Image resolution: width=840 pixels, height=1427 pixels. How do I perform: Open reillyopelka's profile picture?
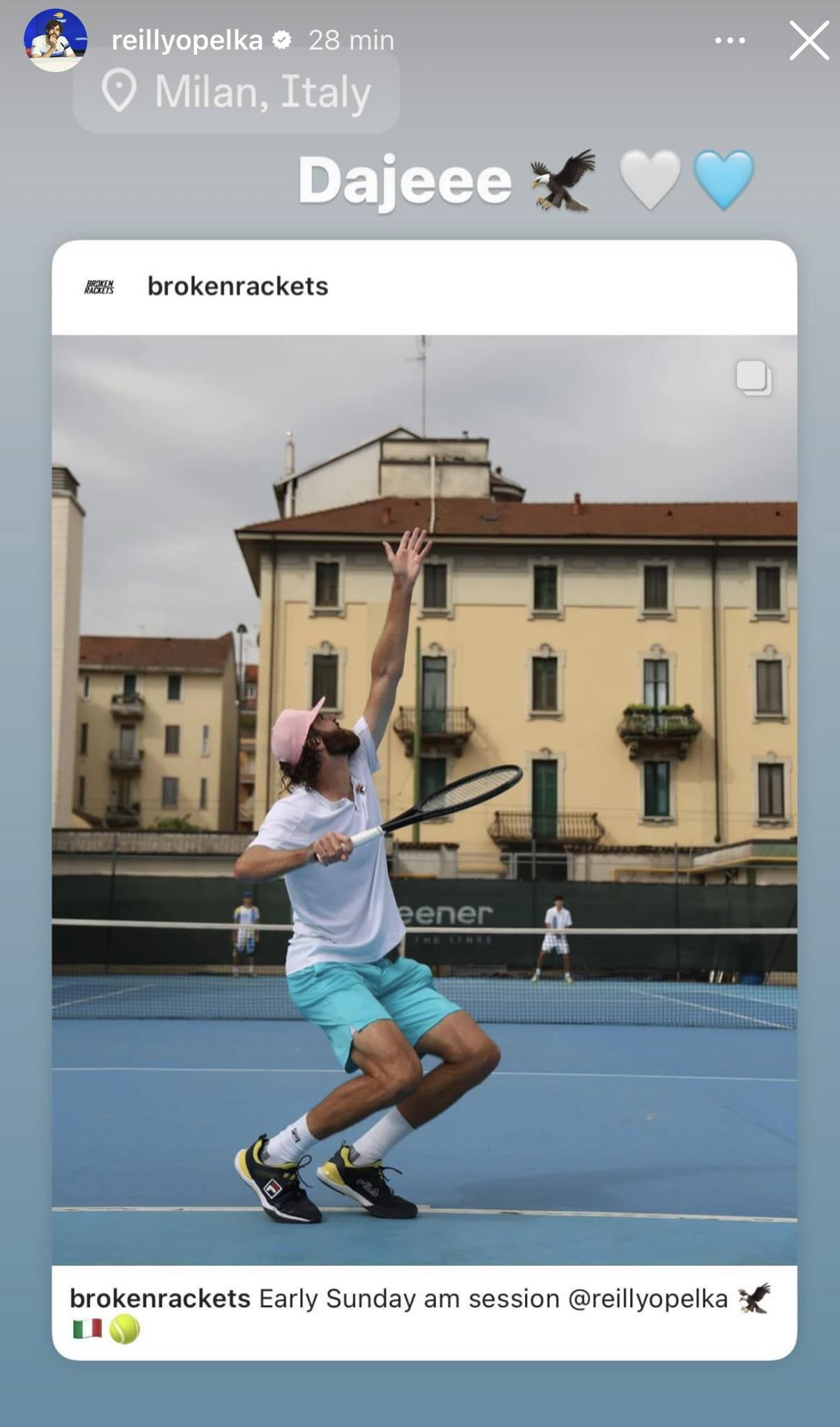pyautogui.click(x=55, y=40)
